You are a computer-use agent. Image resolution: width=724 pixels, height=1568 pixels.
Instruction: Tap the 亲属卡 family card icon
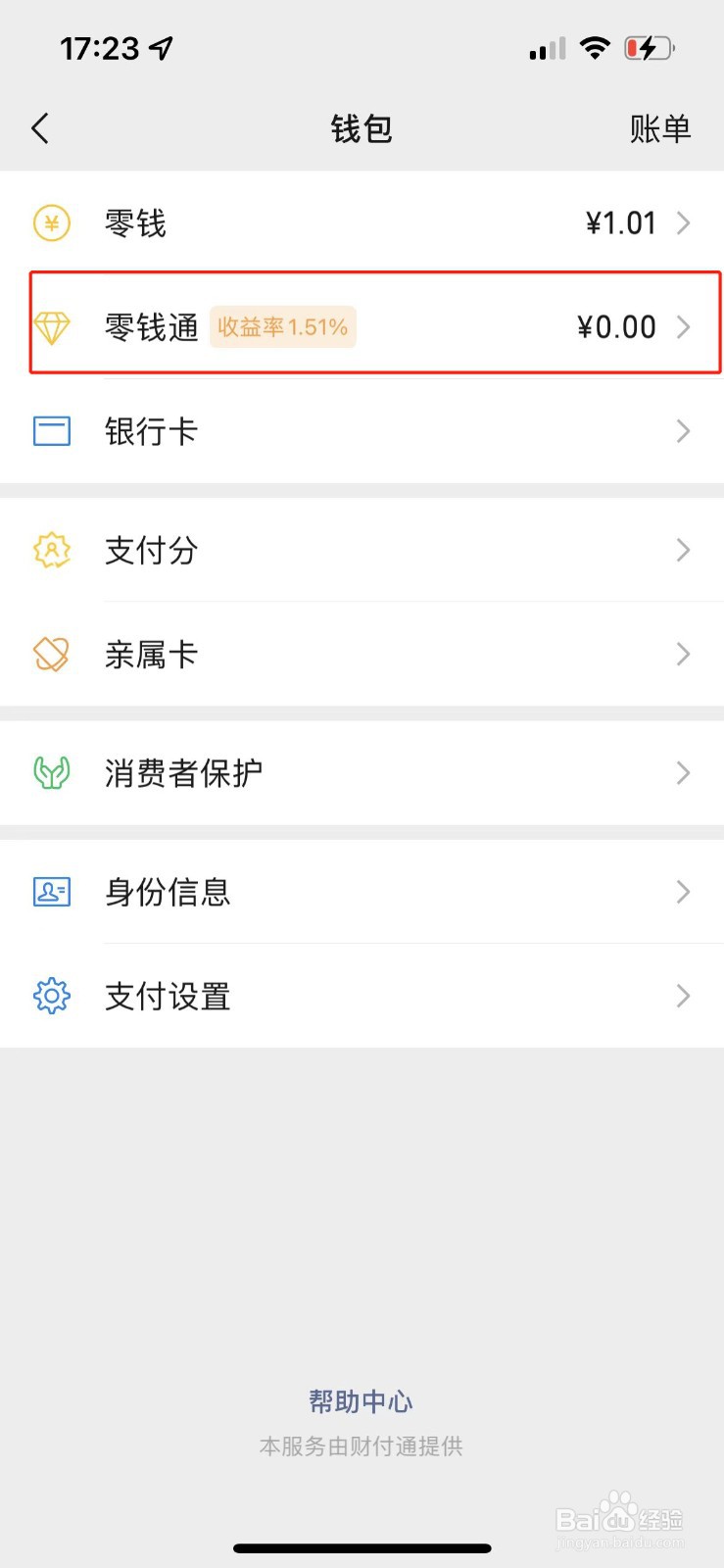tap(51, 654)
